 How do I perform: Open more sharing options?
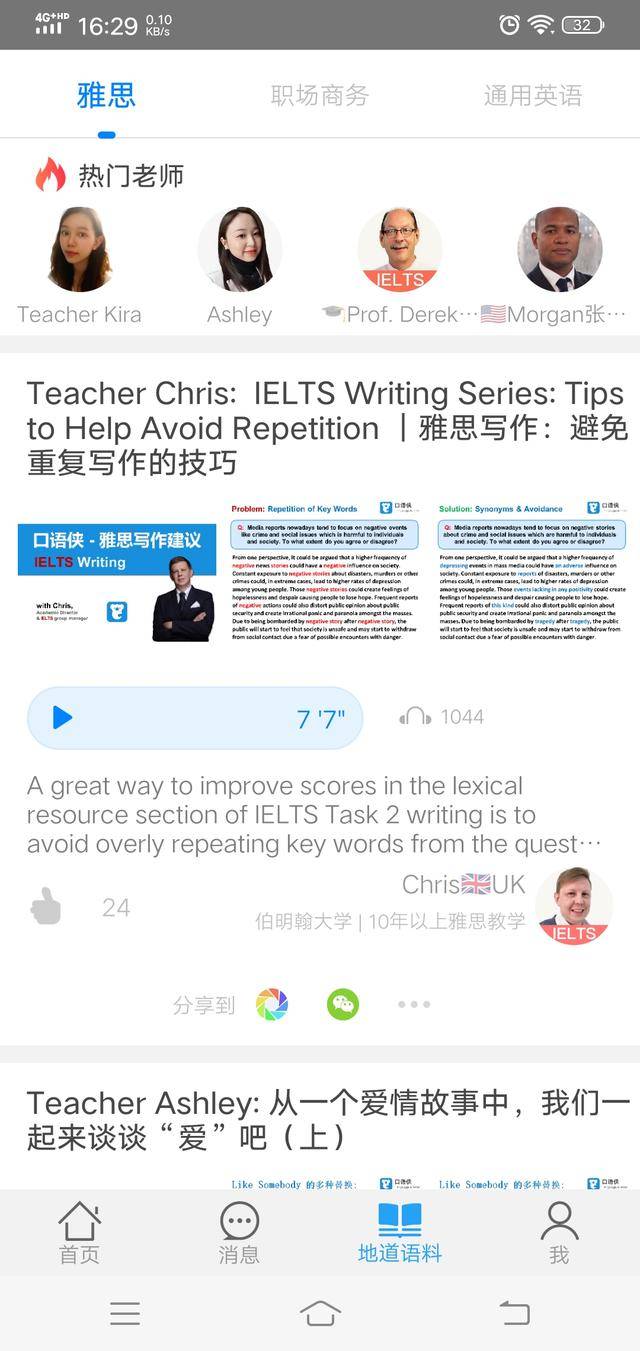point(414,1004)
